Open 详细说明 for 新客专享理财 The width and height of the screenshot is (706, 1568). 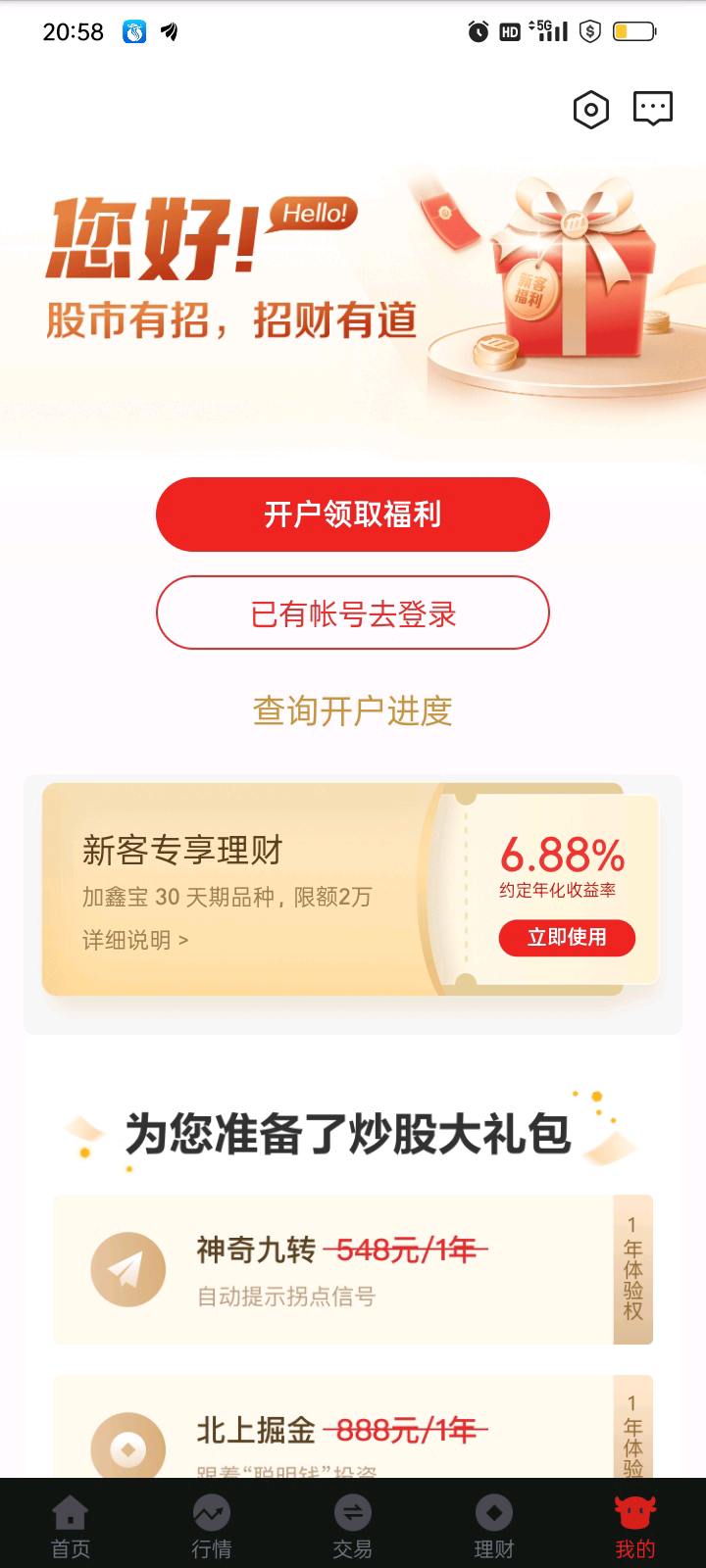[x=135, y=941]
